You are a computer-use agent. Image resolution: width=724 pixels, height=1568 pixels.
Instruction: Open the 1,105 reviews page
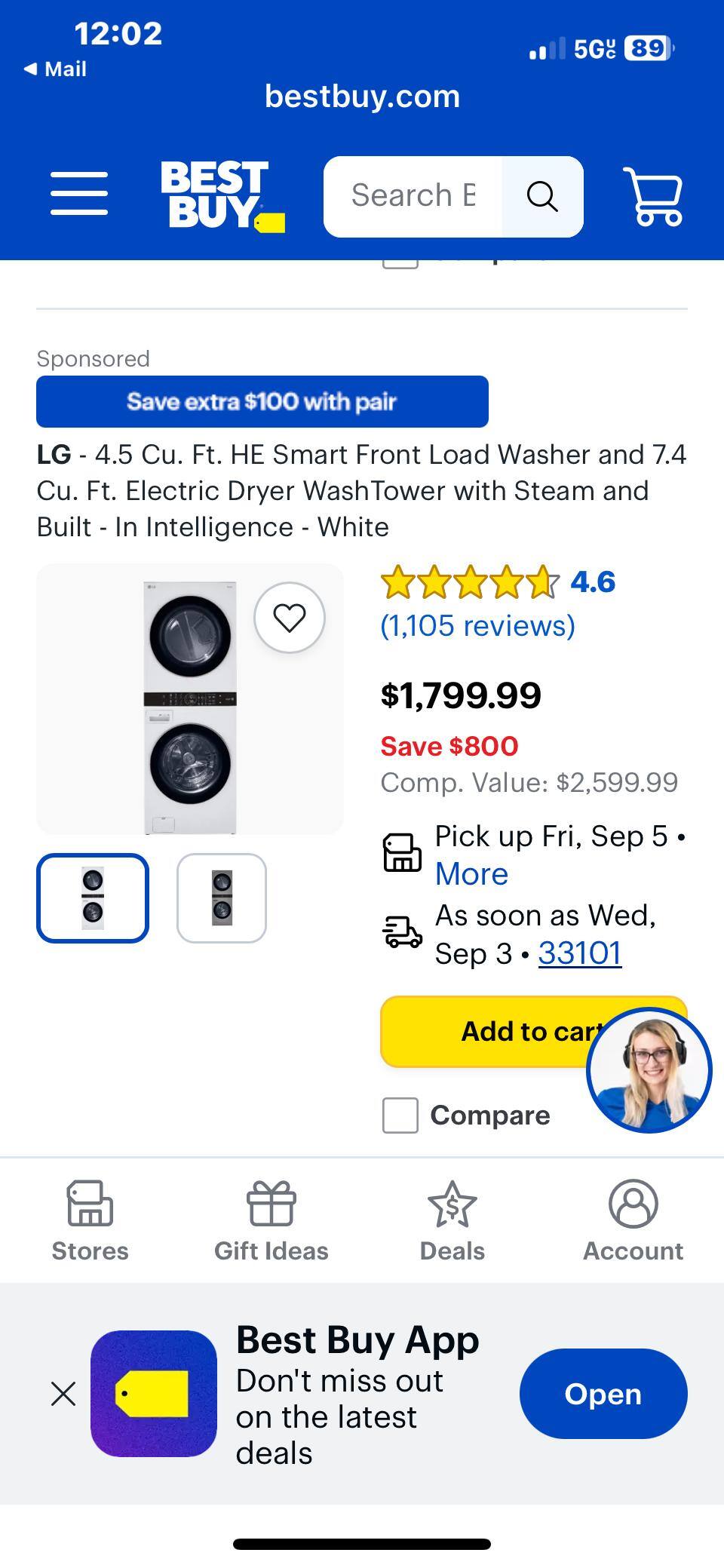point(477,625)
